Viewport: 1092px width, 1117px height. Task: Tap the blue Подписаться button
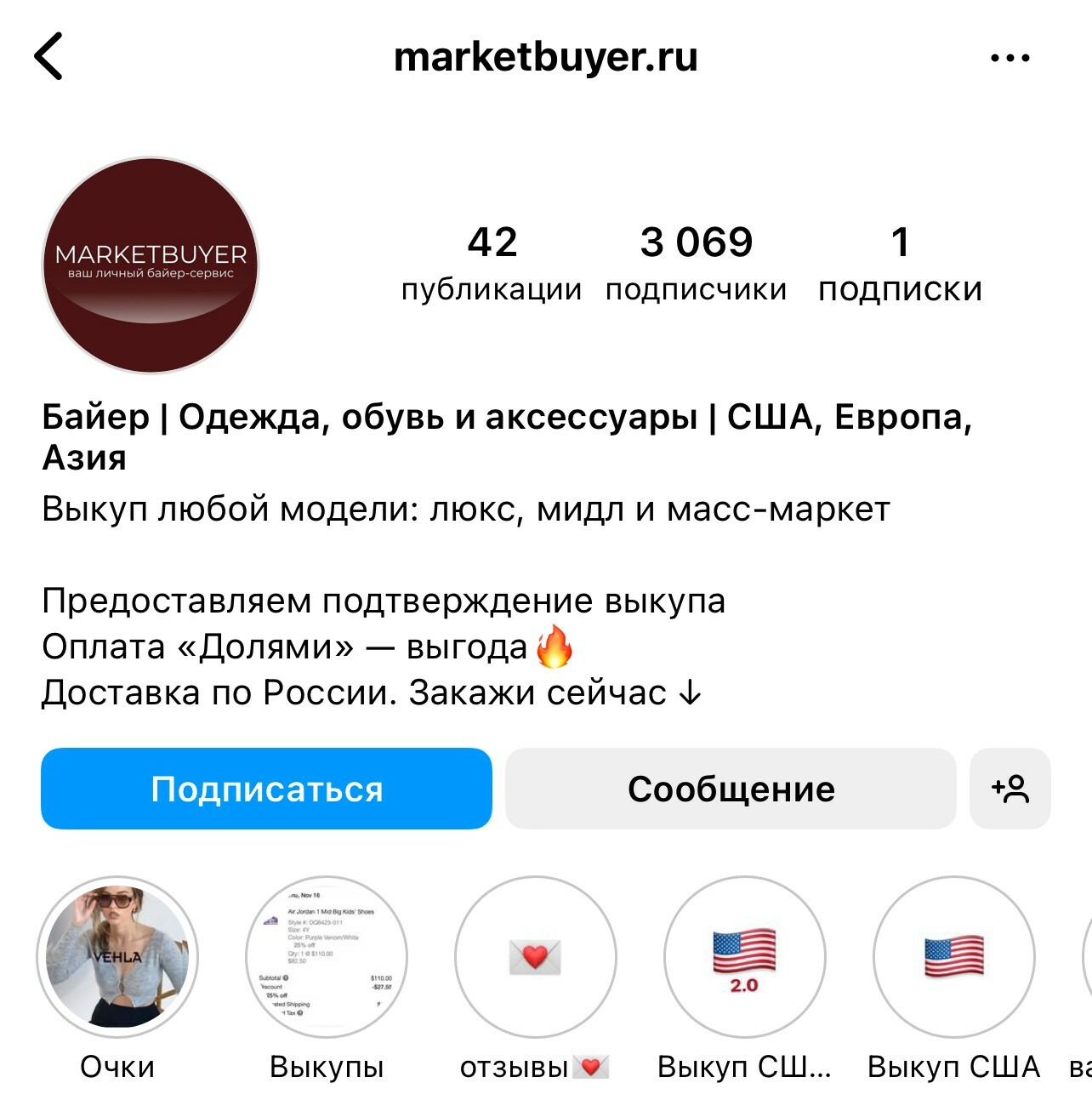(266, 789)
